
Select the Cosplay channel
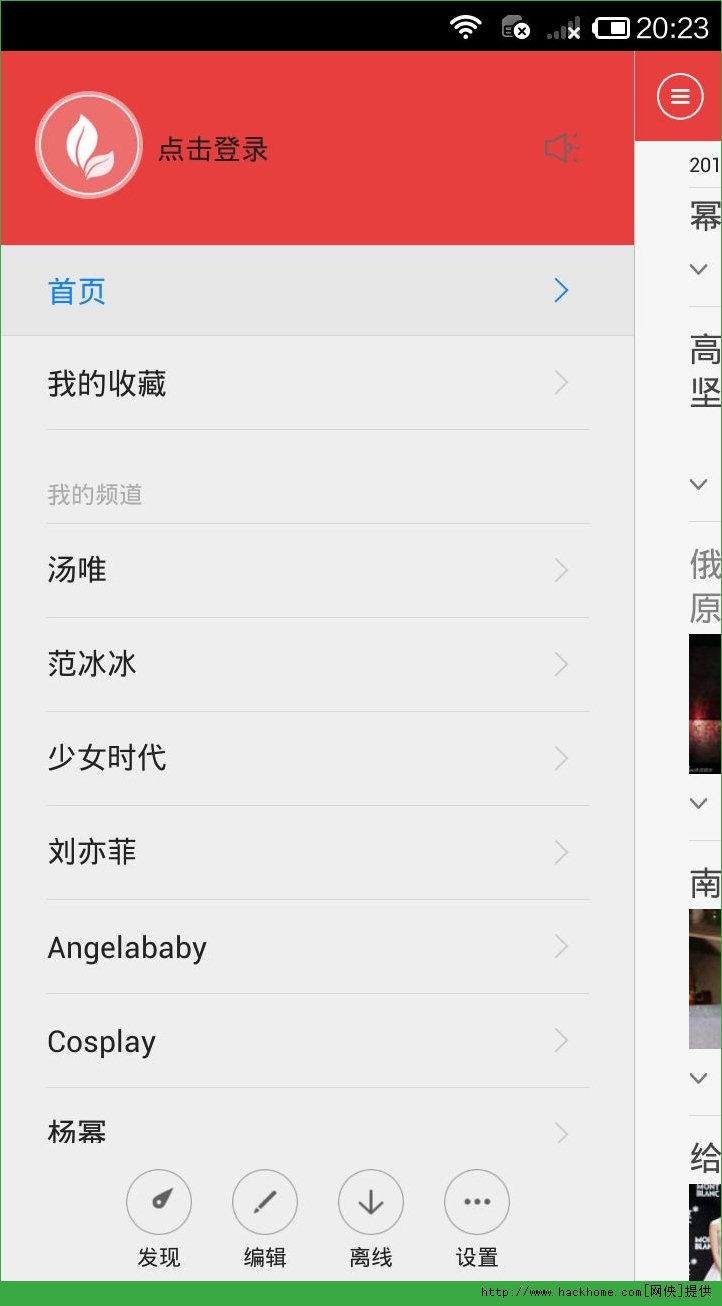click(317, 1041)
